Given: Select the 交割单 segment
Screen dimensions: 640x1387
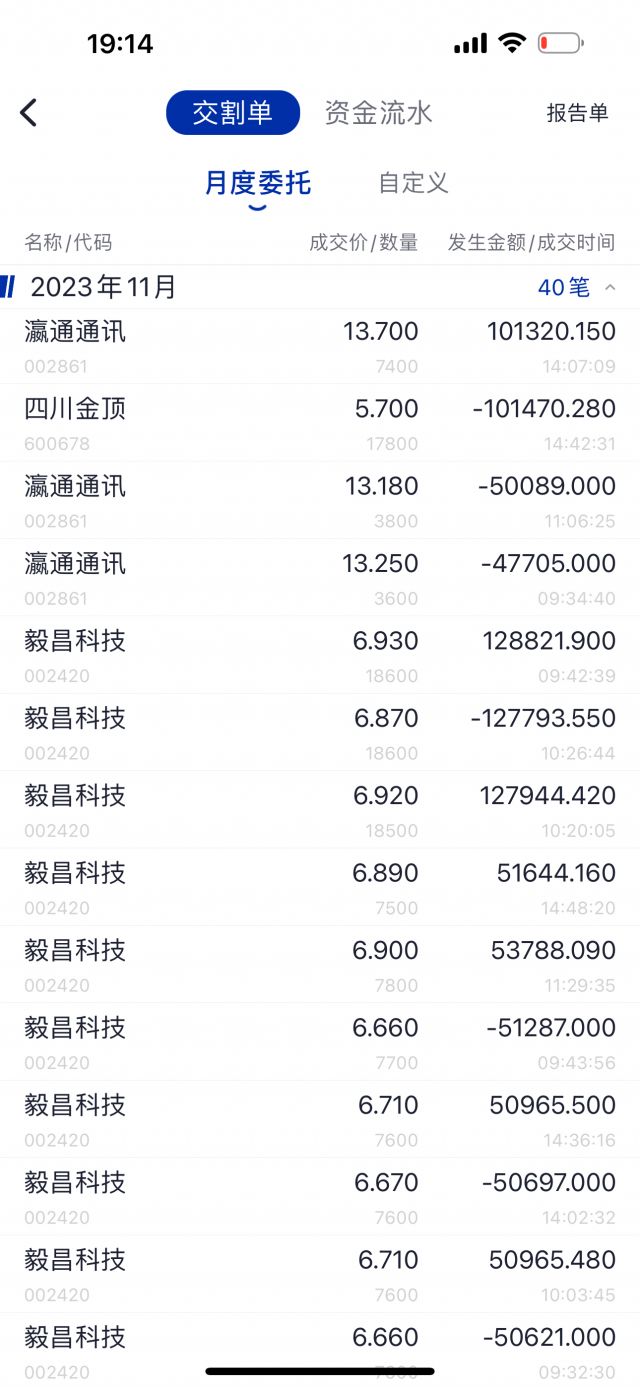Looking at the screenshot, I should (x=232, y=113).
